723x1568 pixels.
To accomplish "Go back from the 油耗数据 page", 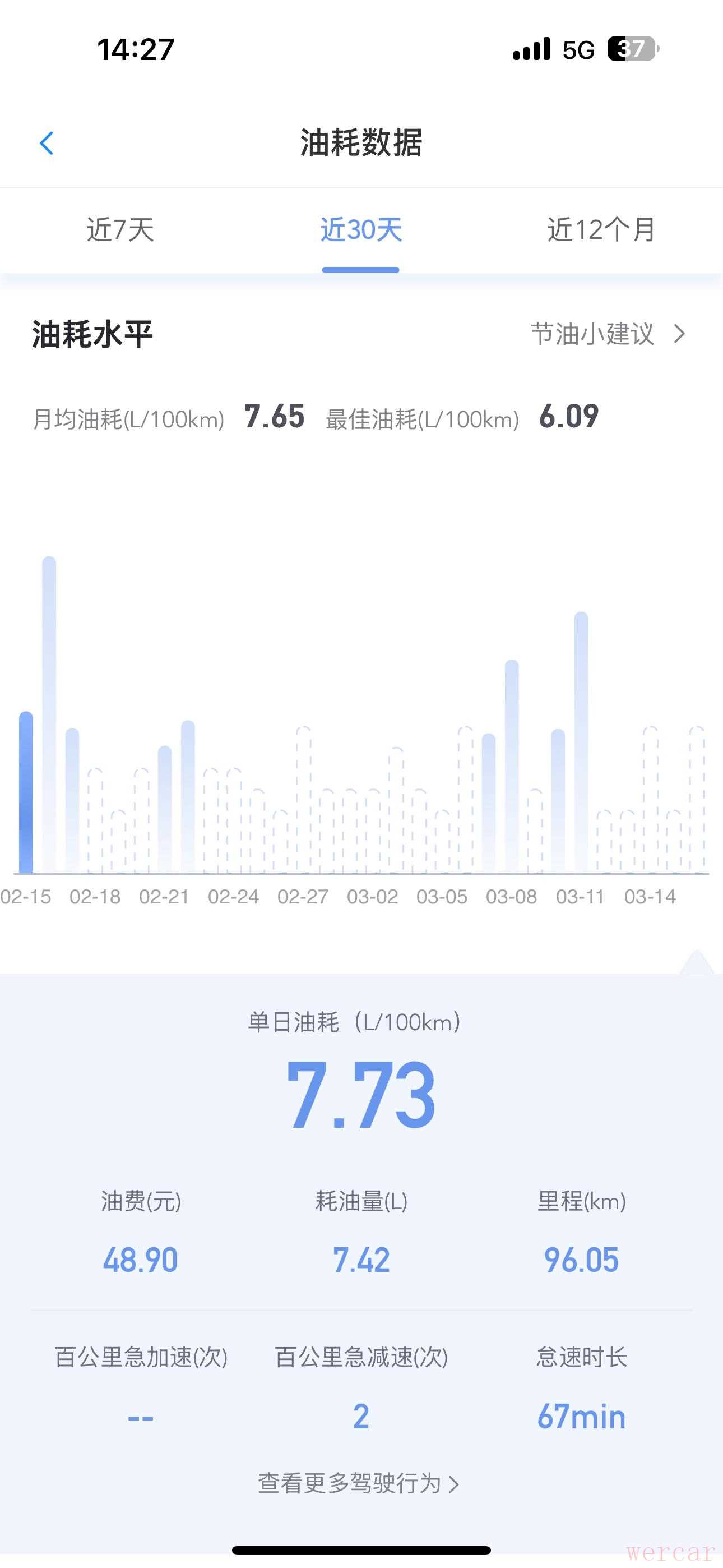I will [x=47, y=144].
